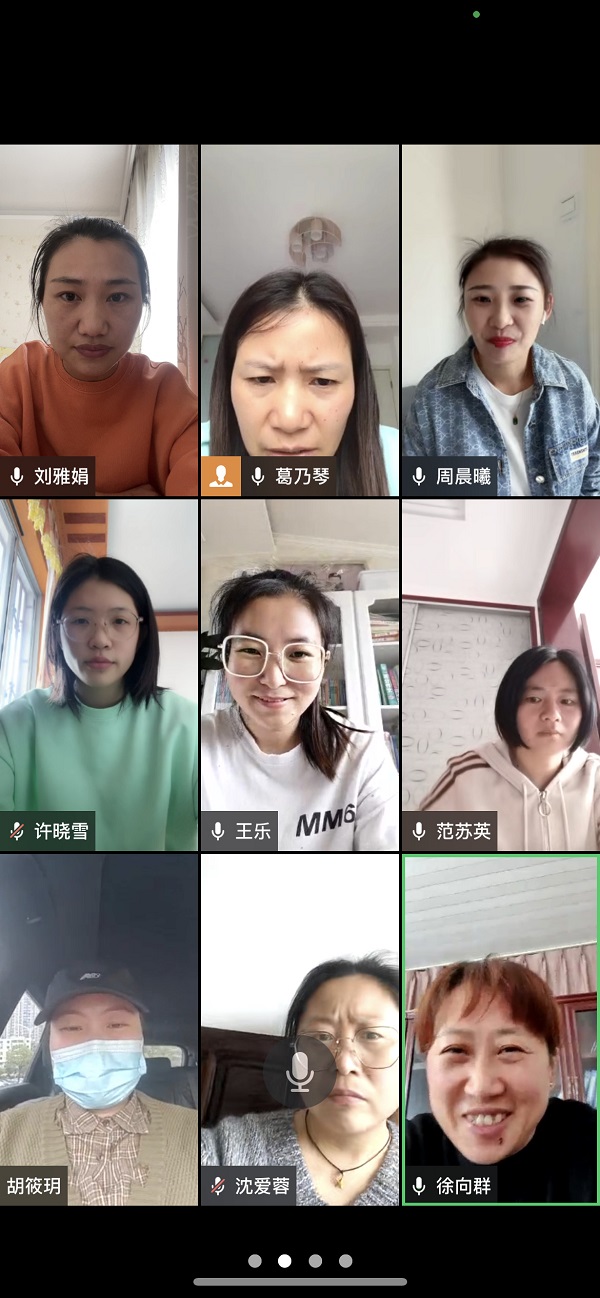Select the video tile labeled 王乐
The width and height of the screenshot is (600, 1298).
[300, 675]
